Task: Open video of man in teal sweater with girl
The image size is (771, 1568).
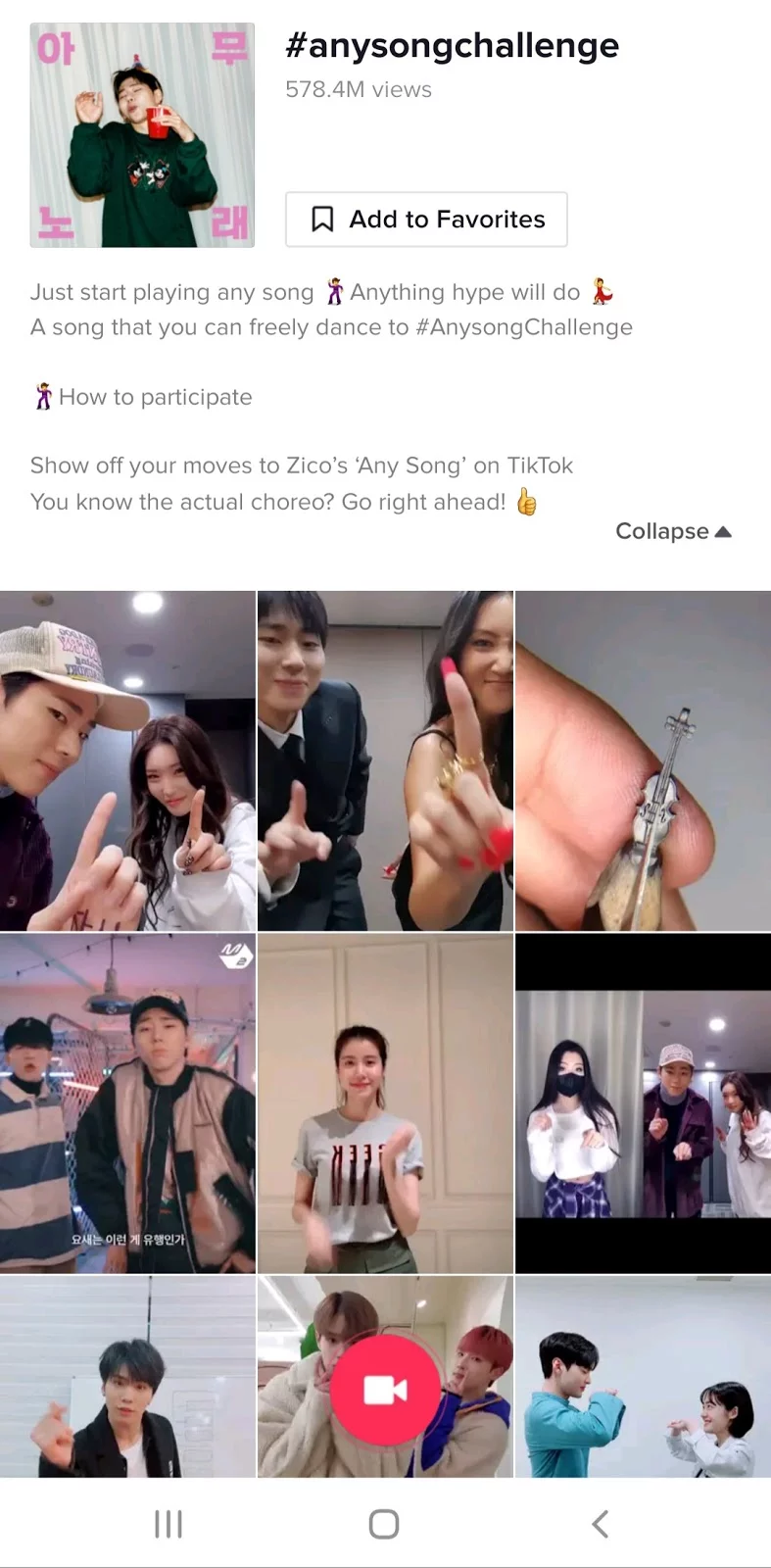Action: click(643, 1377)
